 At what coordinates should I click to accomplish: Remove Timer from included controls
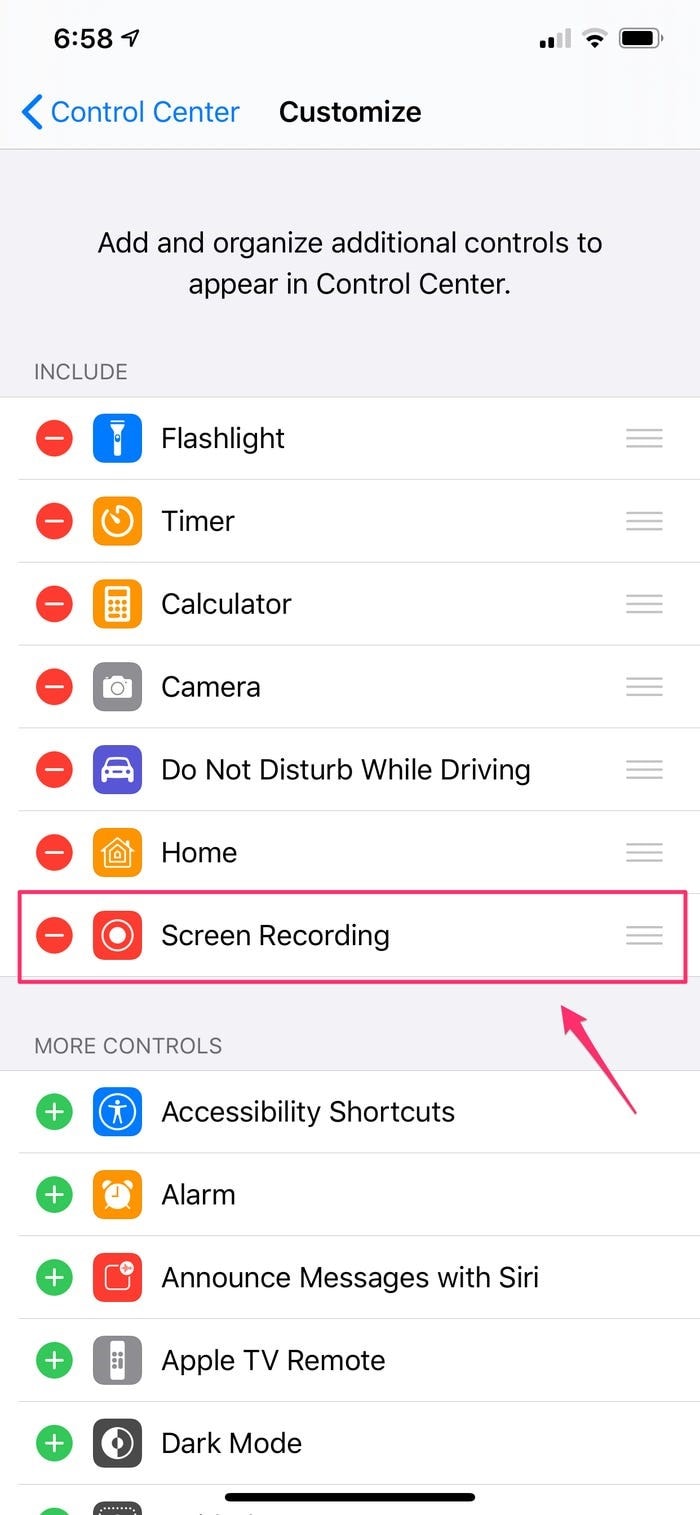pyautogui.click(x=54, y=521)
